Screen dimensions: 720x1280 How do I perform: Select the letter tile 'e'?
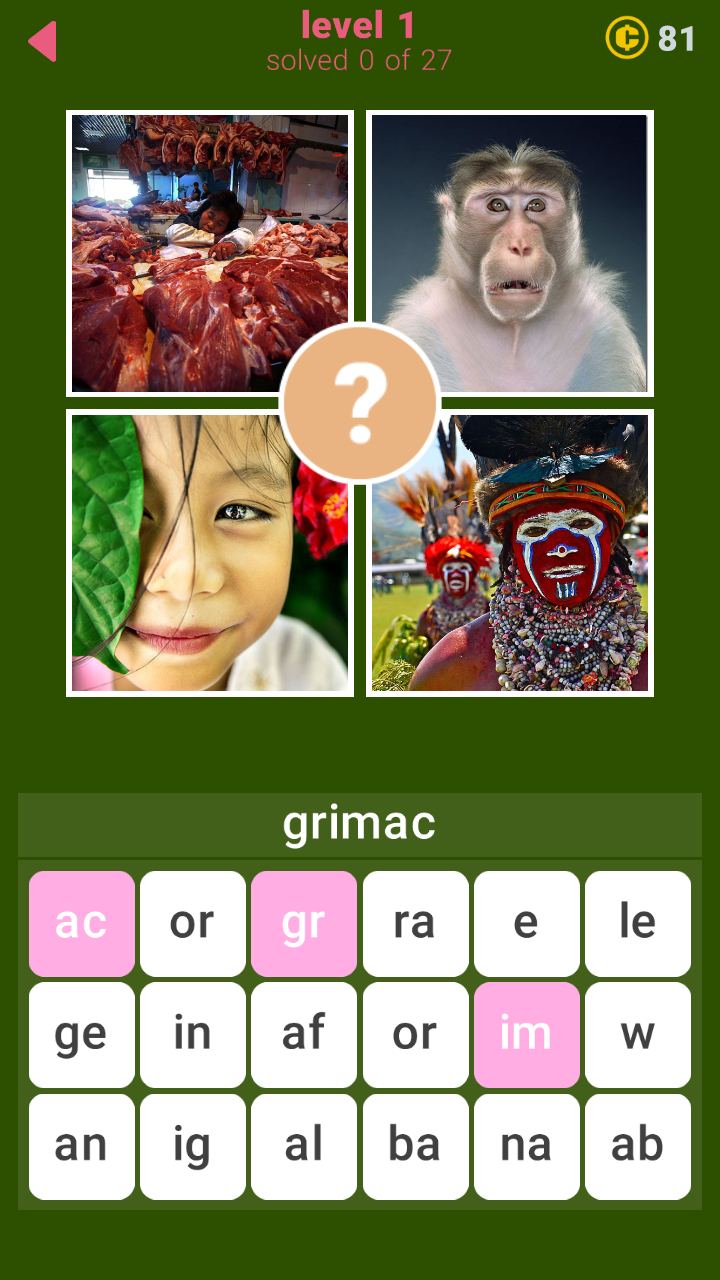pyautogui.click(x=526, y=923)
